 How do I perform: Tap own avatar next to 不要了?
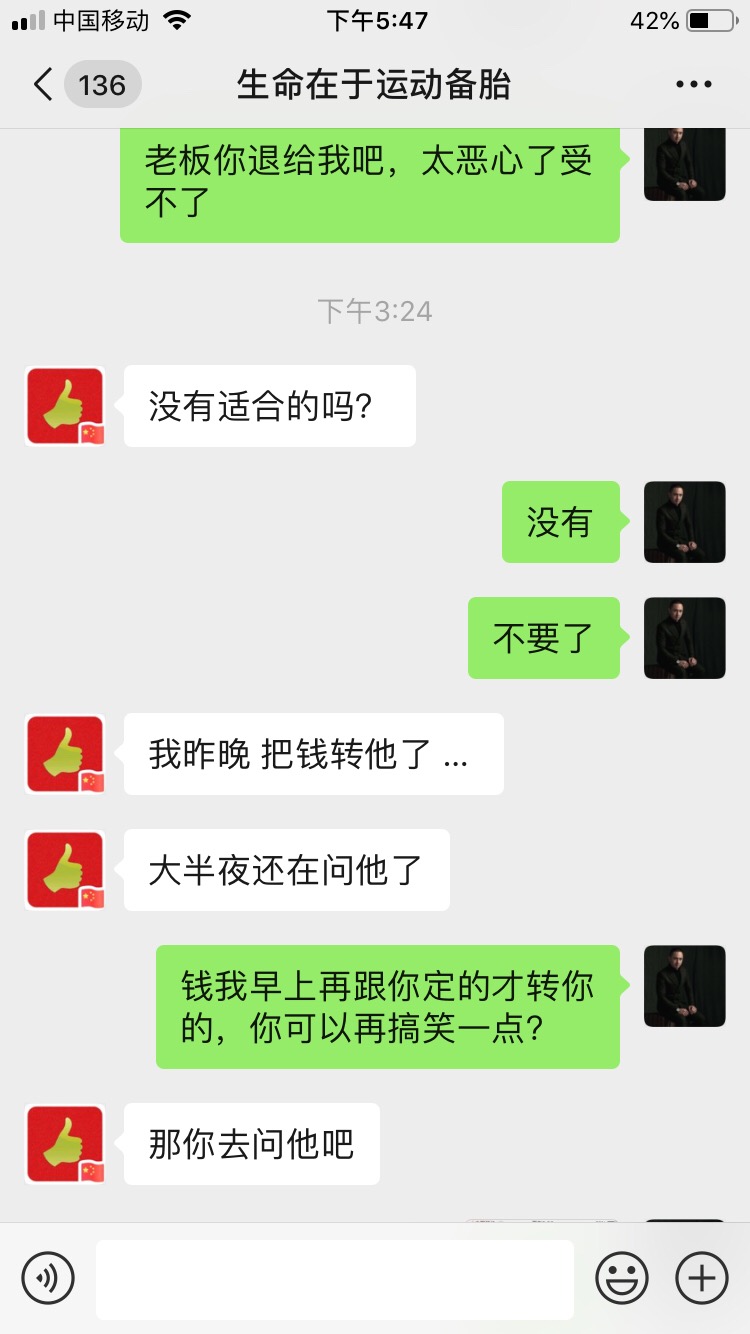coord(684,638)
